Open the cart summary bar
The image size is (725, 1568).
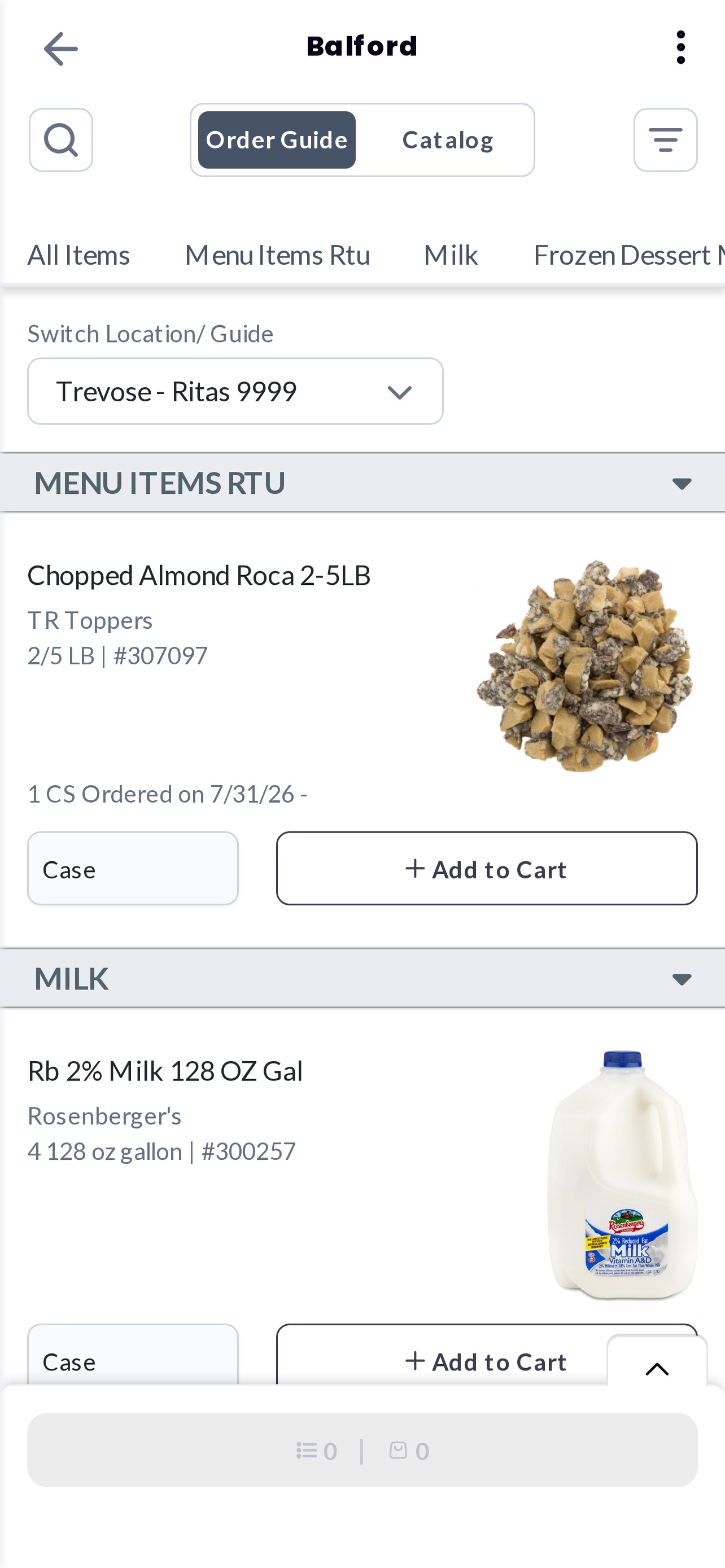pyautogui.click(x=362, y=1451)
